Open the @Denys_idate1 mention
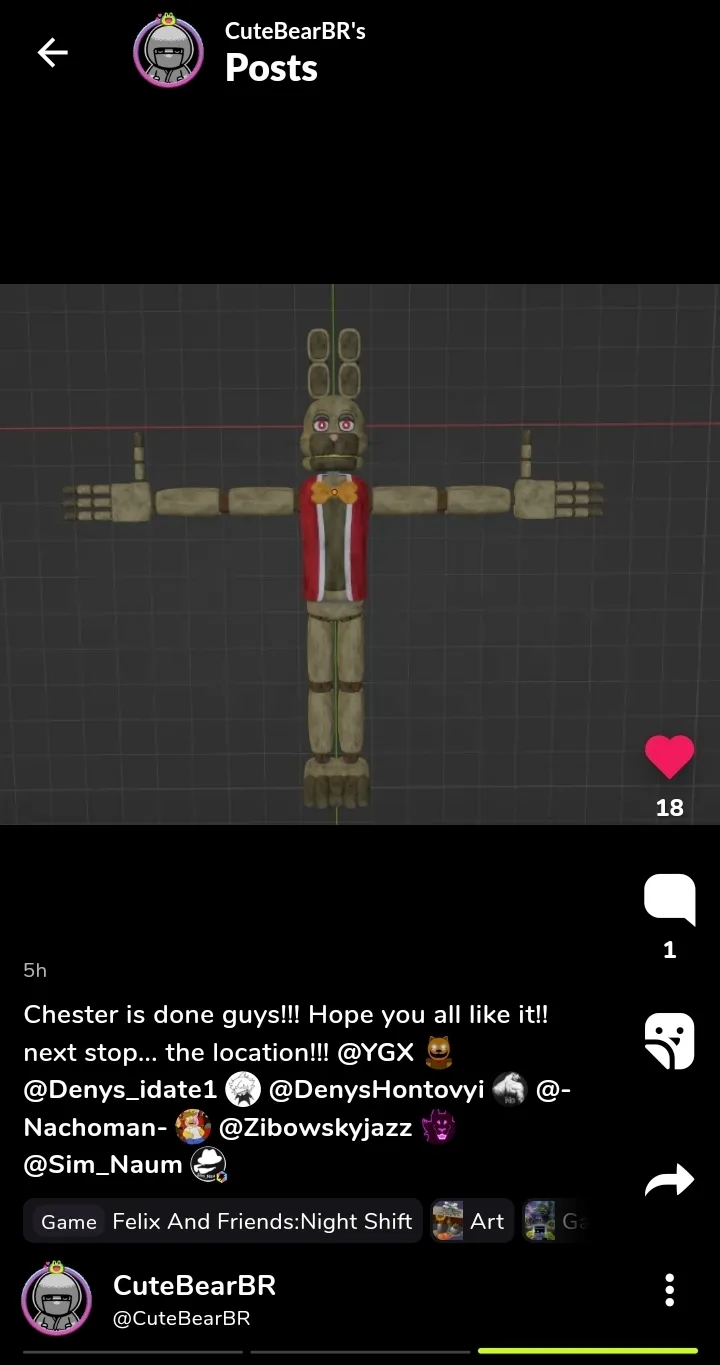The height and width of the screenshot is (1365, 720). click(x=120, y=1090)
